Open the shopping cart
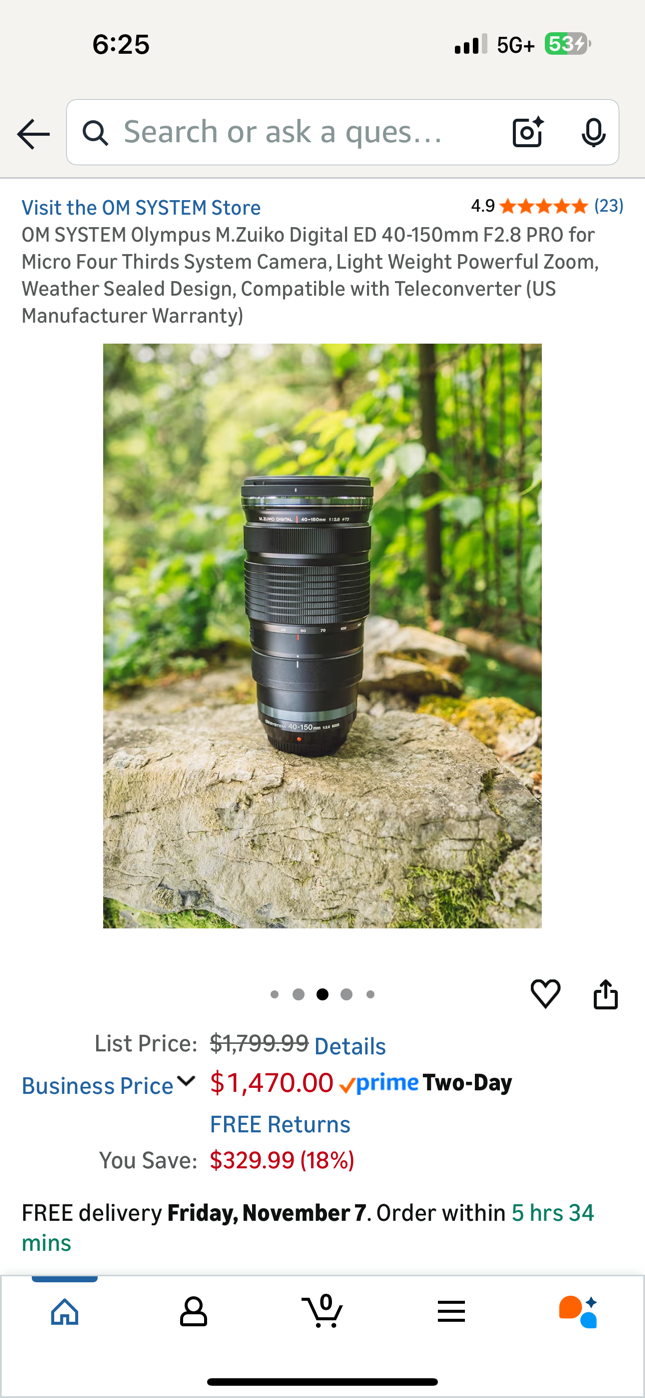The height and width of the screenshot is (1398, 645). pos(322,1311)
